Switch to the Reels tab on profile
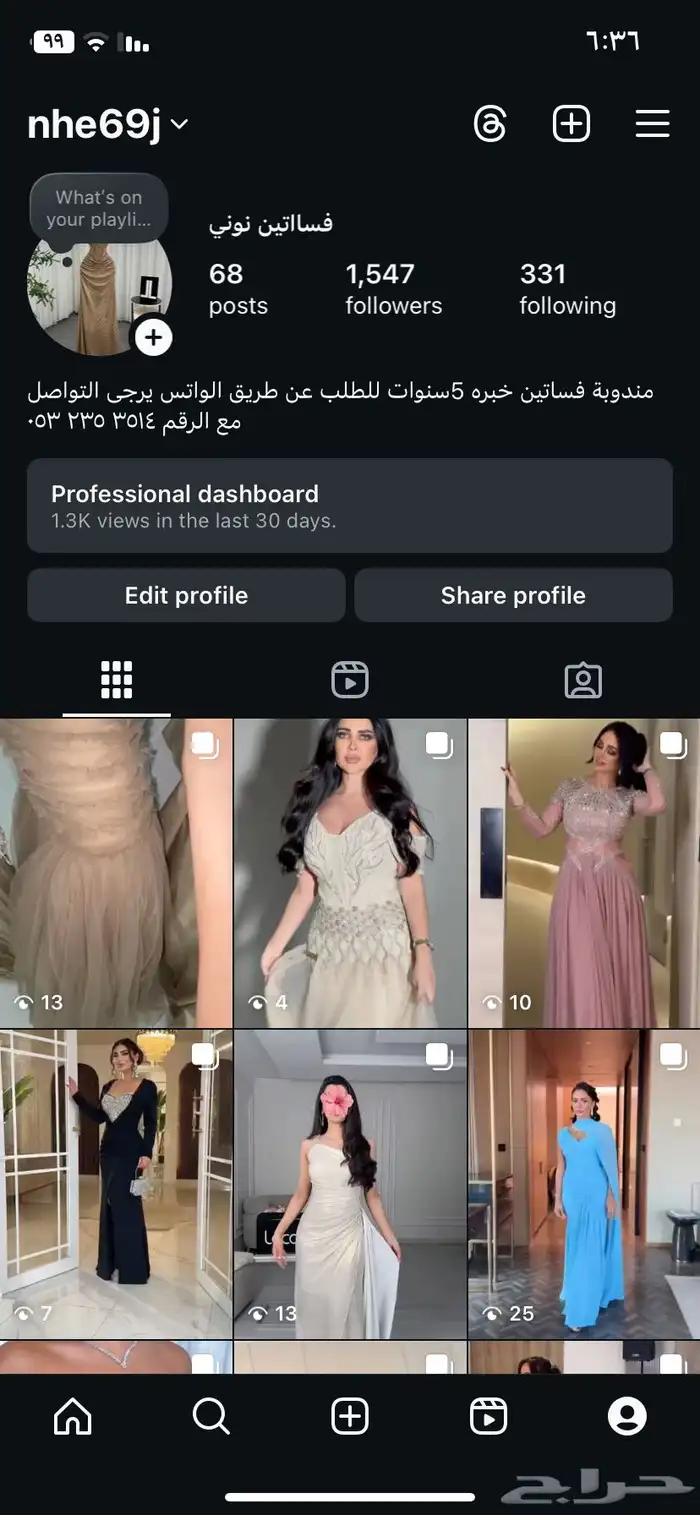The image size is (700, 1515). [350, 680]
